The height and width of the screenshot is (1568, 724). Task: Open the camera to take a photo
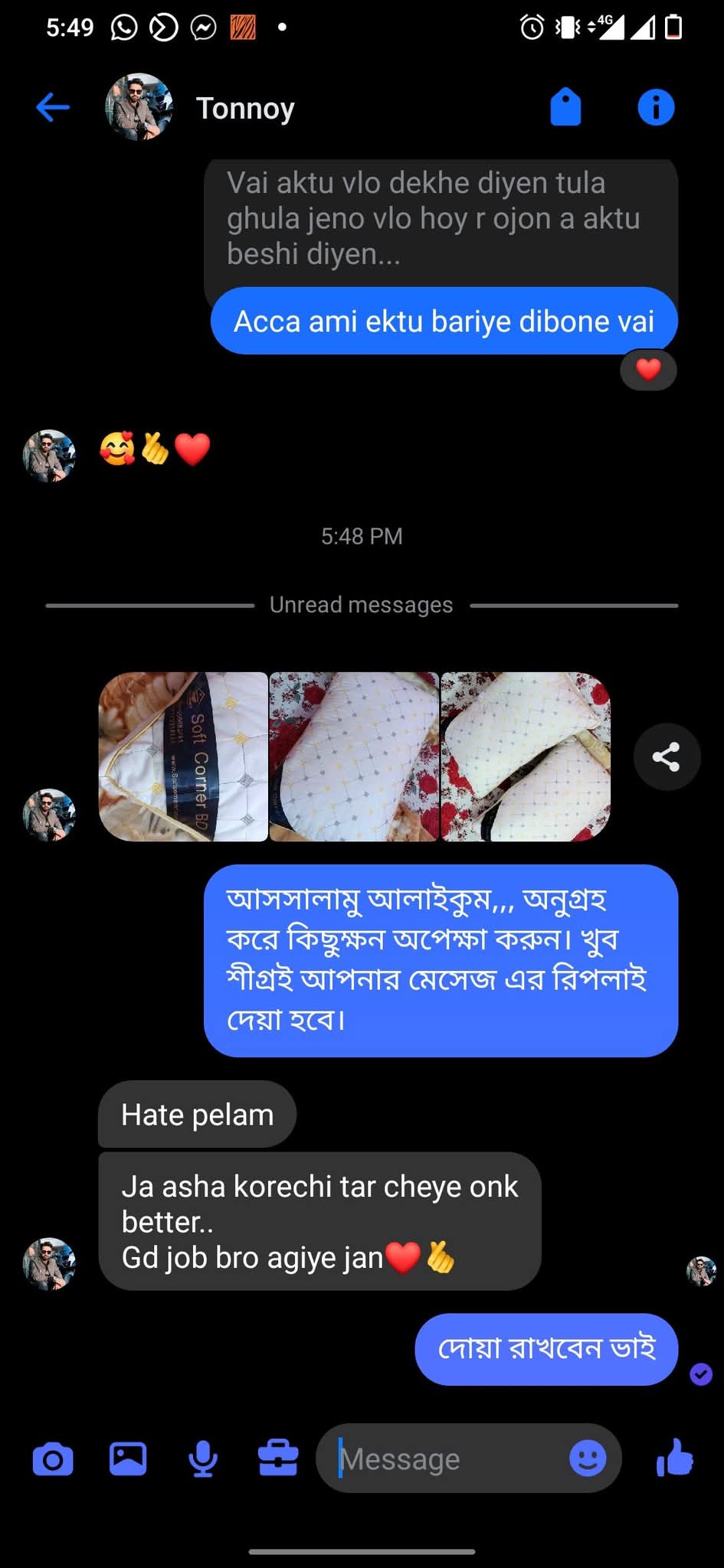53,1459
